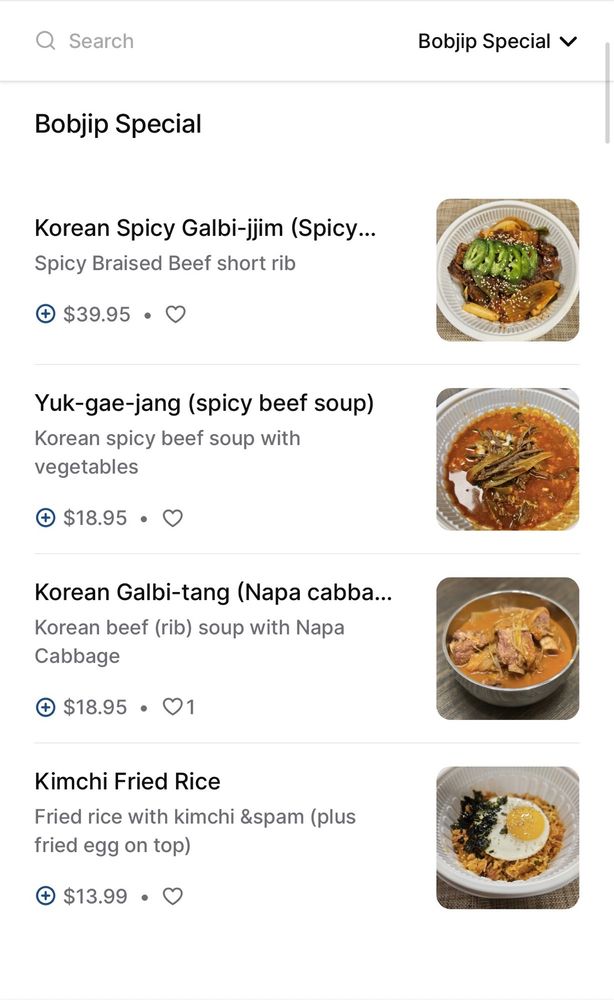Image resolution: width=614 pixels, height=1000 pixels.
Task: Expand the Bobjip Special category dropdown
Action: (497, 41)
